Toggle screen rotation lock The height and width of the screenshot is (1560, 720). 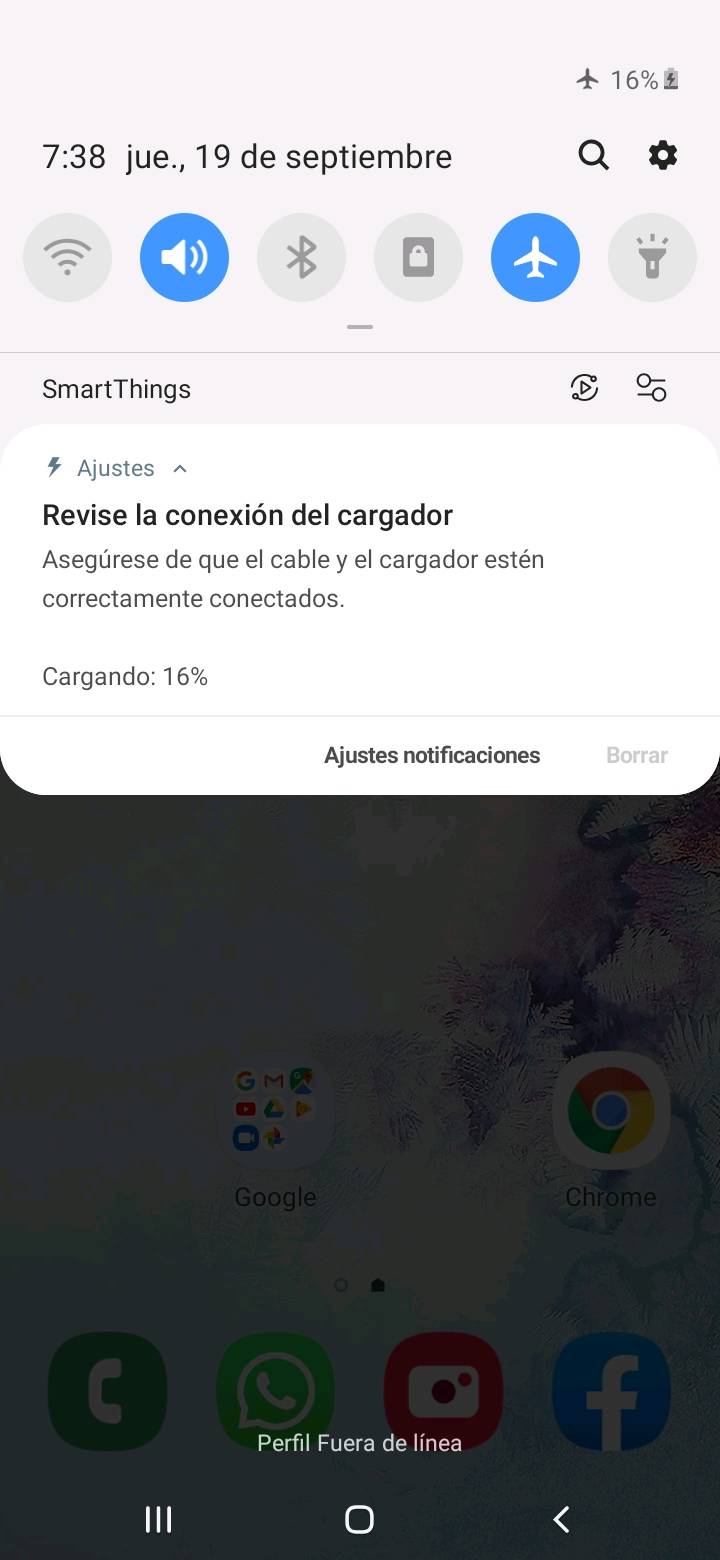418,258
